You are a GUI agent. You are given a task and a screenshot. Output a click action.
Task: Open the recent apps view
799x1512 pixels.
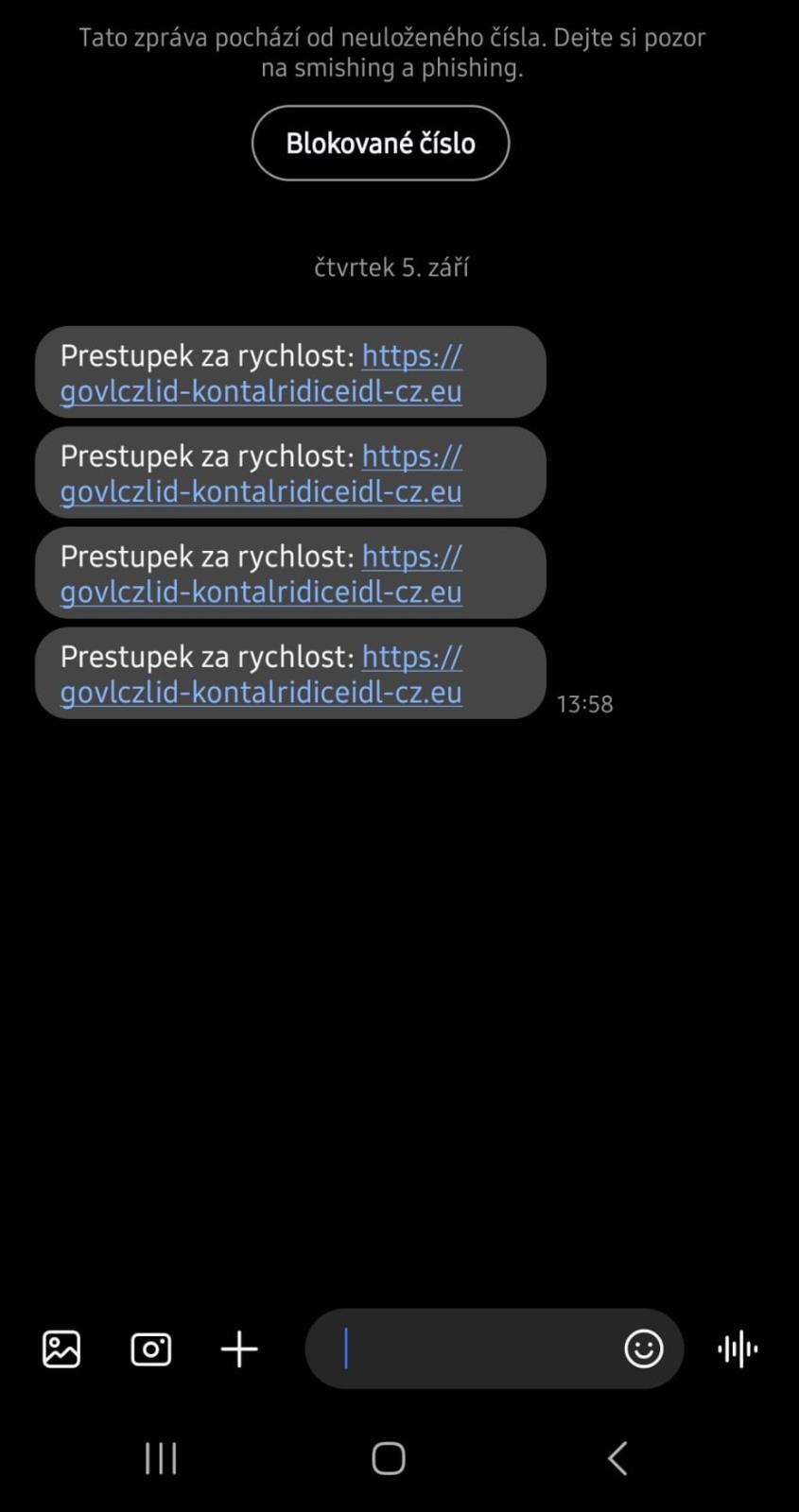[x=161, y=1458]
